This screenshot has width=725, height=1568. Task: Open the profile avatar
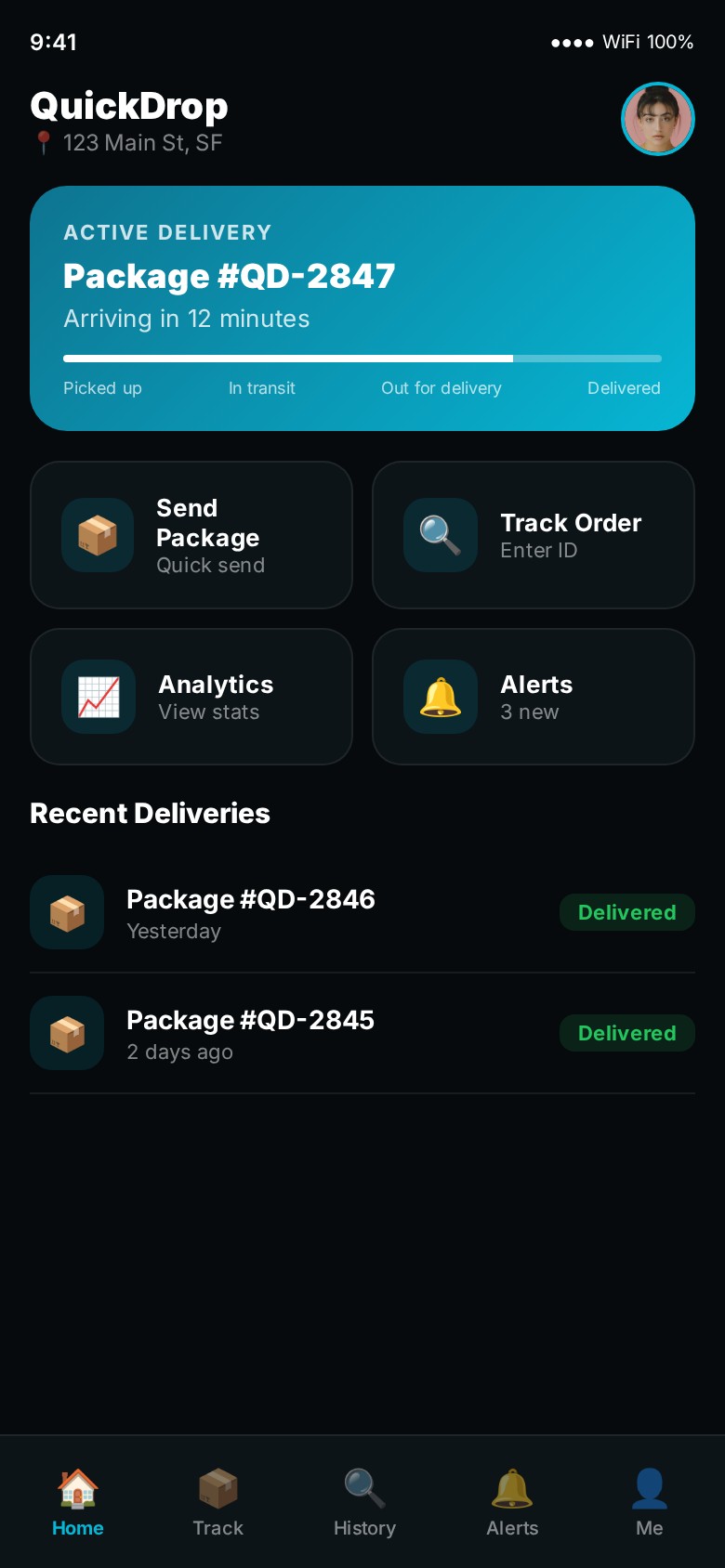click(x=657, y=119)
